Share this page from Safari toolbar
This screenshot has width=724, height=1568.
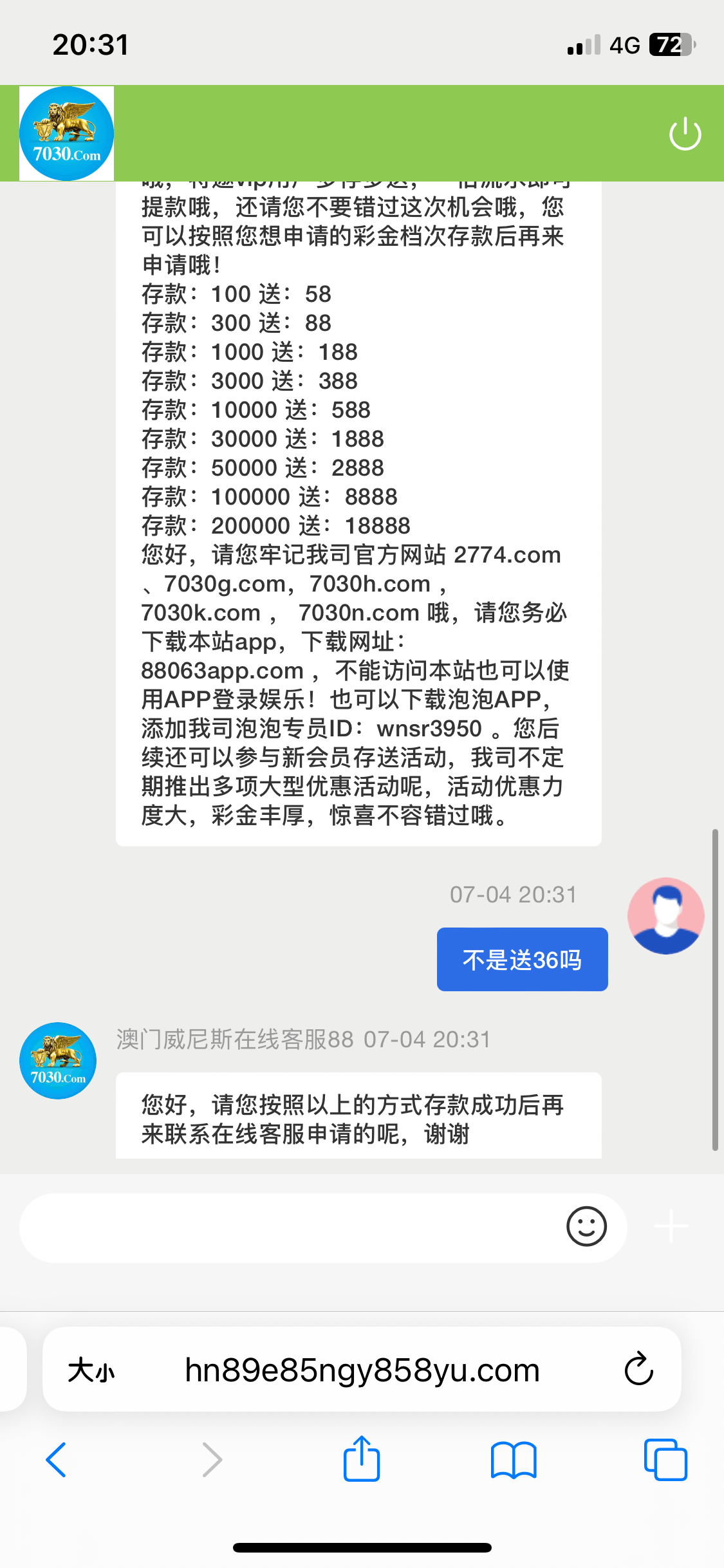pyautogui.click(x=362, y=1458)
